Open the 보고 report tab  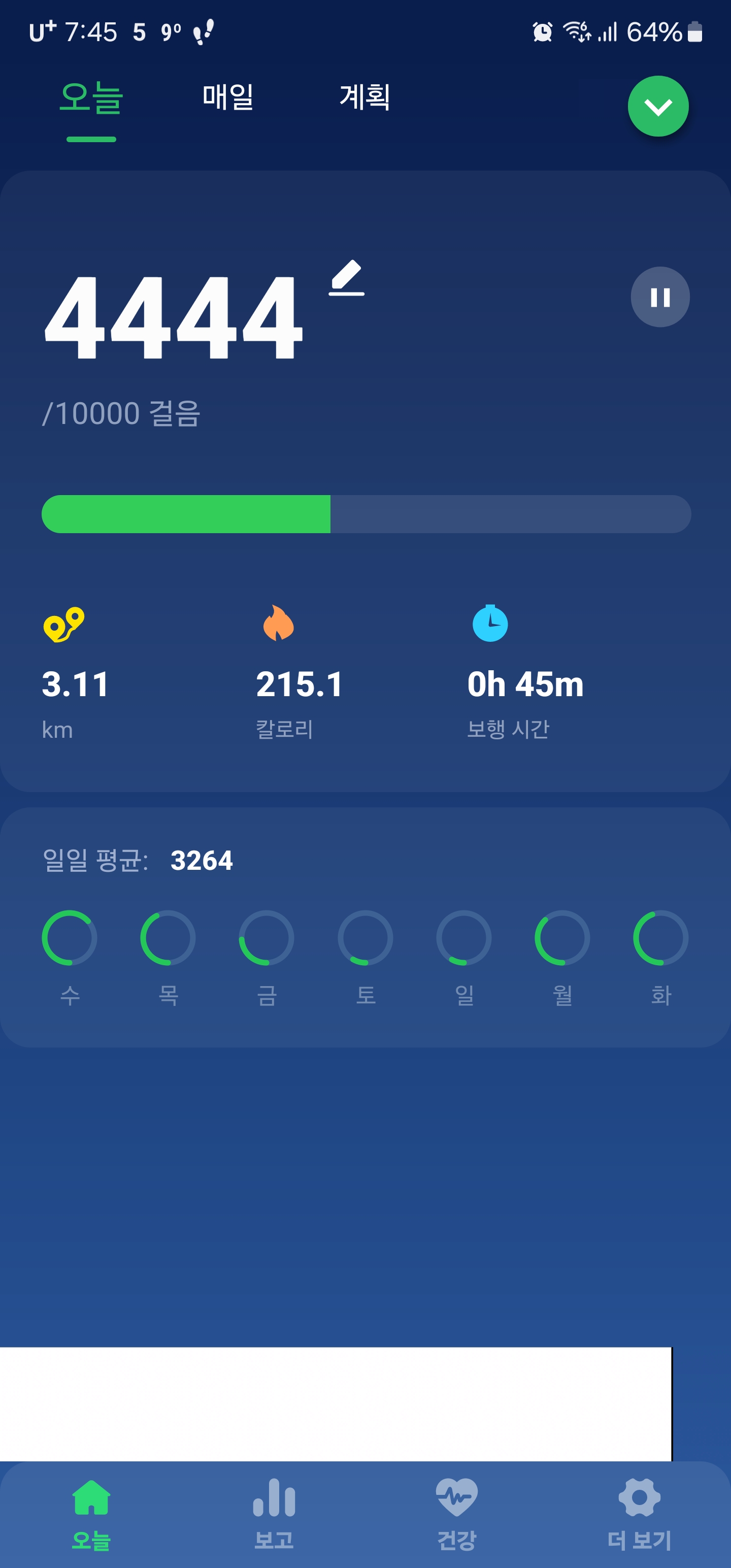[x=274, y=1514]
